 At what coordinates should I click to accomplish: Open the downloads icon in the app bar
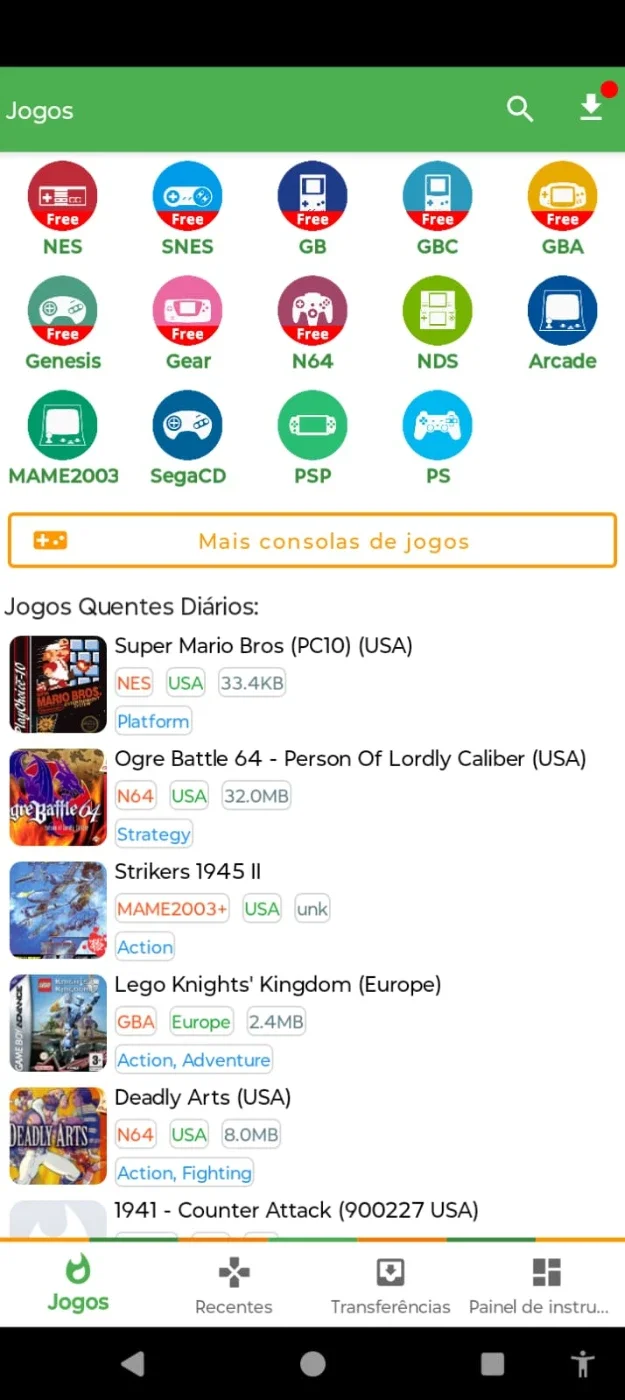tap(592, 108)
